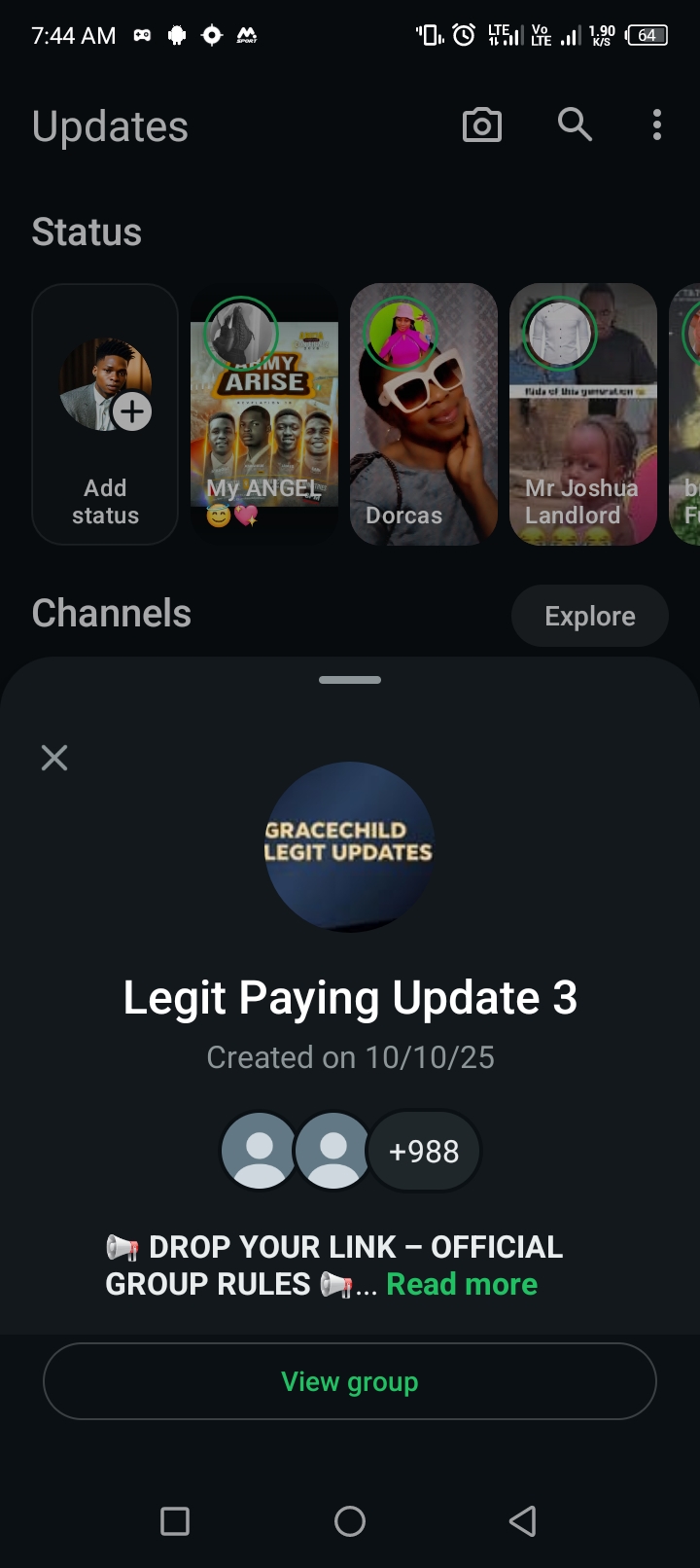
Task: Open the camera from the Updates bar
Action: (x=482, y=125)
